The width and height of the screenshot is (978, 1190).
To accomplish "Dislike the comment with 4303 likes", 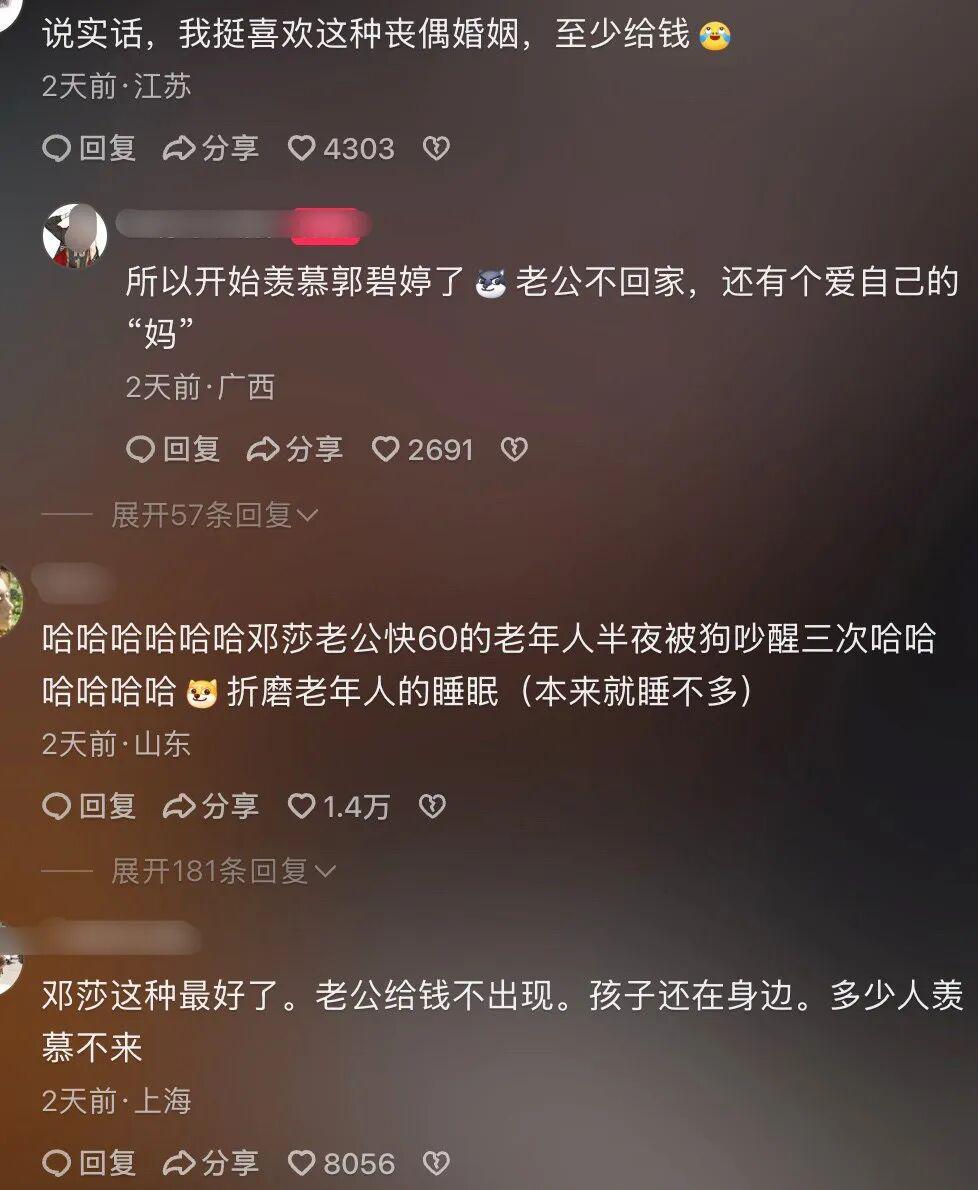I will point(436,149).
